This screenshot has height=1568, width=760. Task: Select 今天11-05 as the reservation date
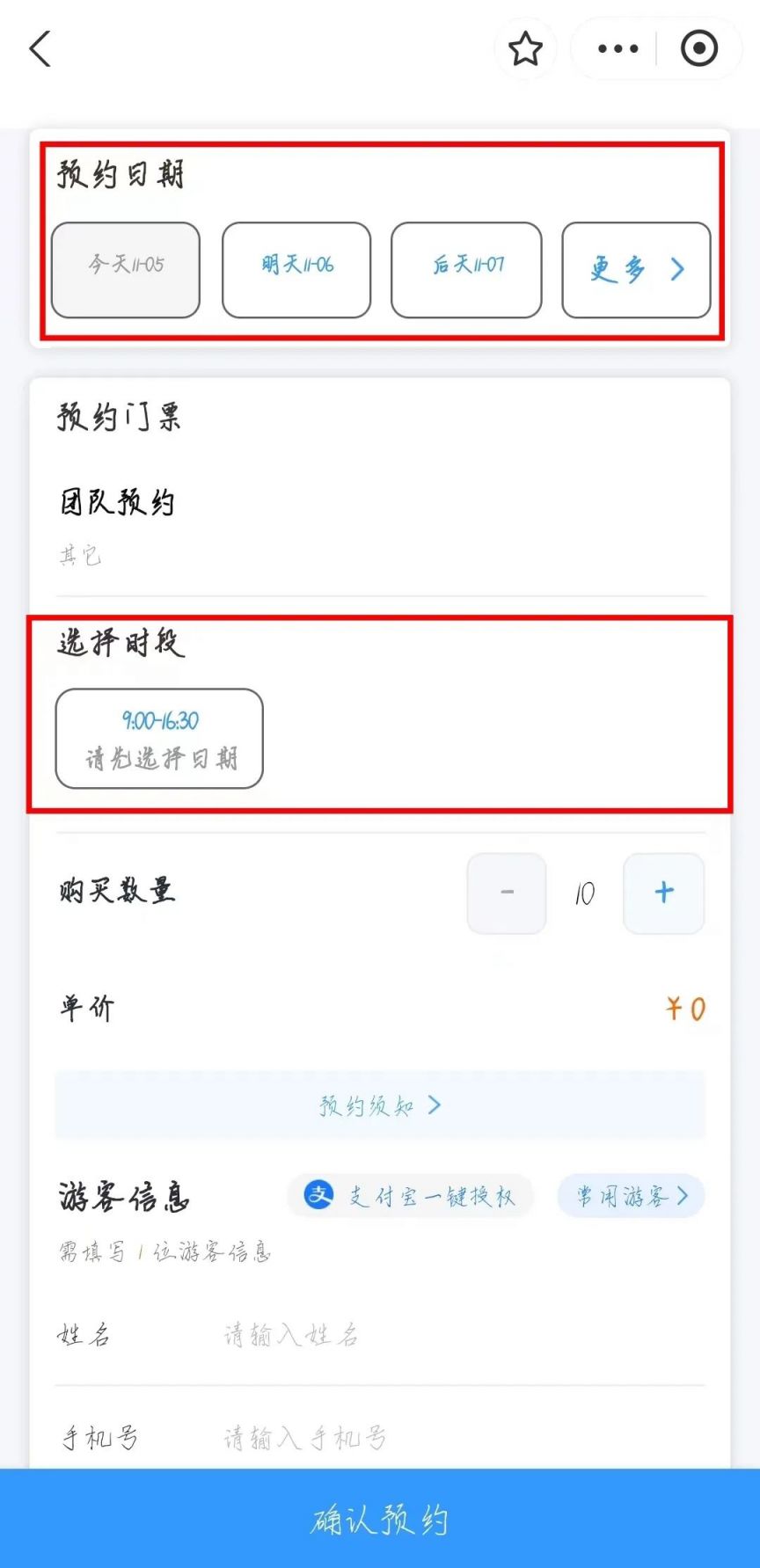point(126,269)
